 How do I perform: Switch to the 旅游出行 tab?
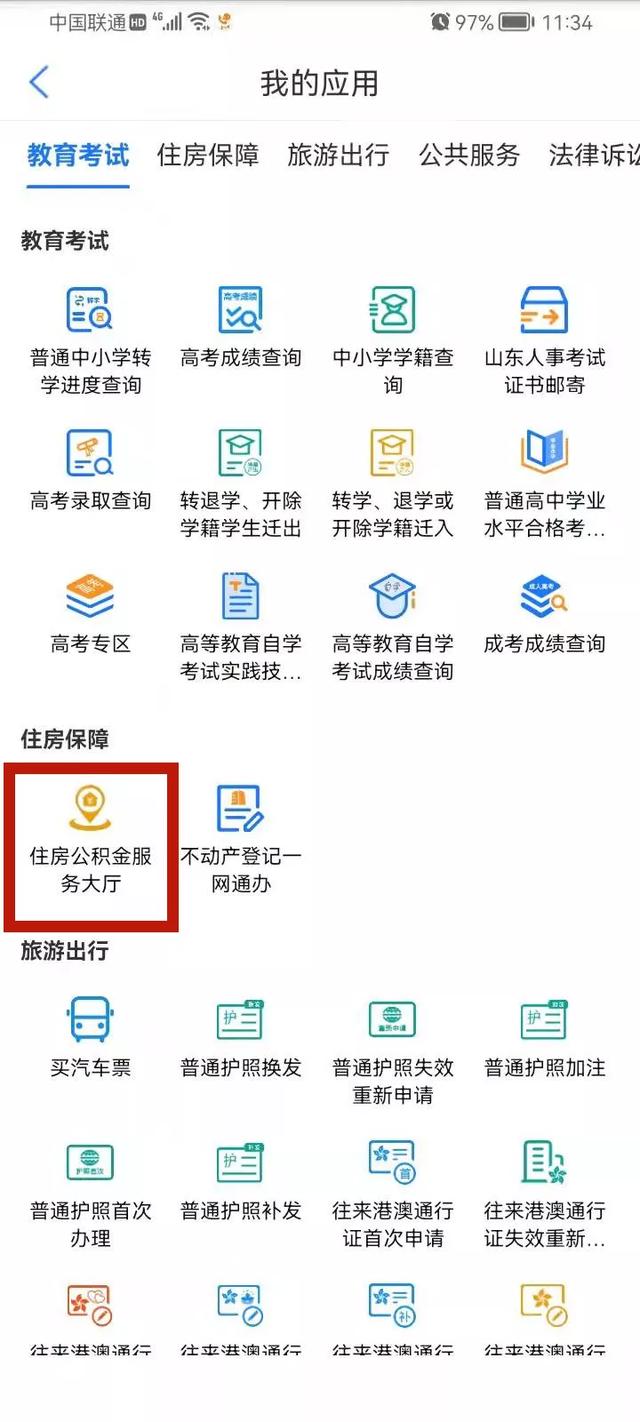pos(338,155)
